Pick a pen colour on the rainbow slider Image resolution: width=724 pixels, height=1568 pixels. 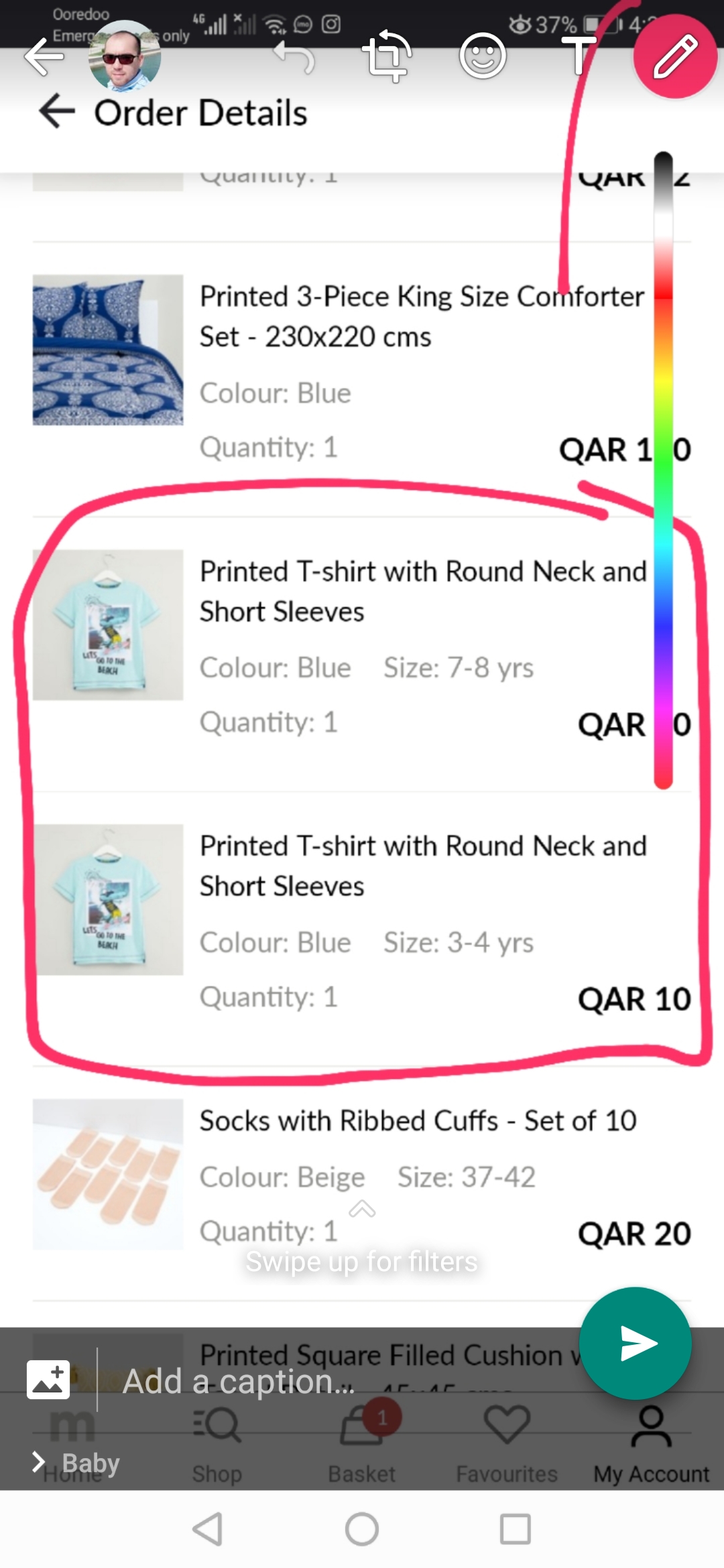[663, 469]
